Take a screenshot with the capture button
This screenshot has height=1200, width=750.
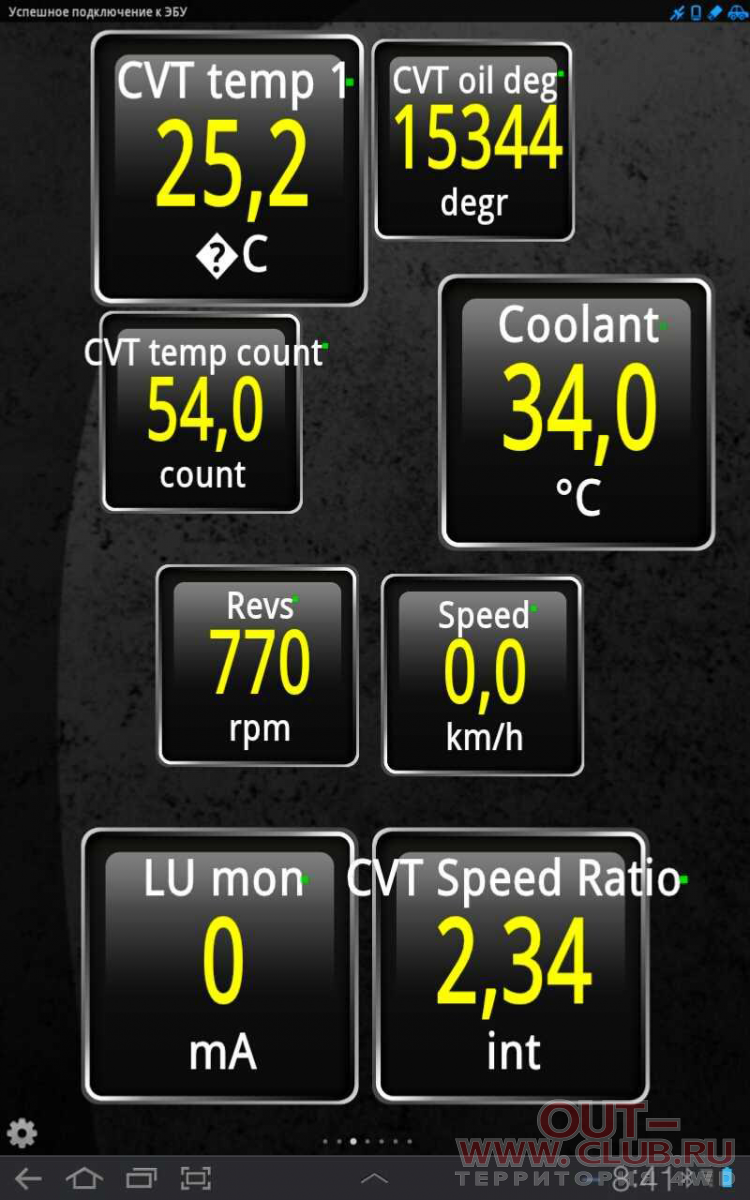[196, 1178]
